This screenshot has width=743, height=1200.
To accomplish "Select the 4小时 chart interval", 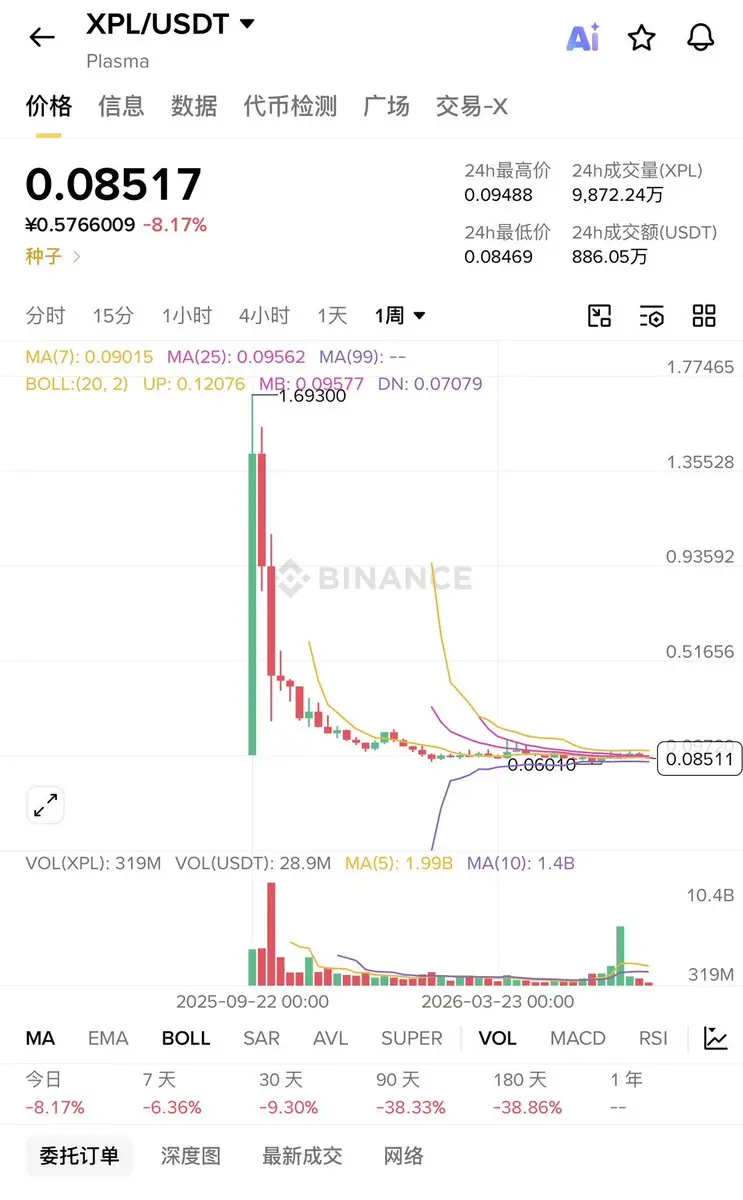I will tap(264, 316).
